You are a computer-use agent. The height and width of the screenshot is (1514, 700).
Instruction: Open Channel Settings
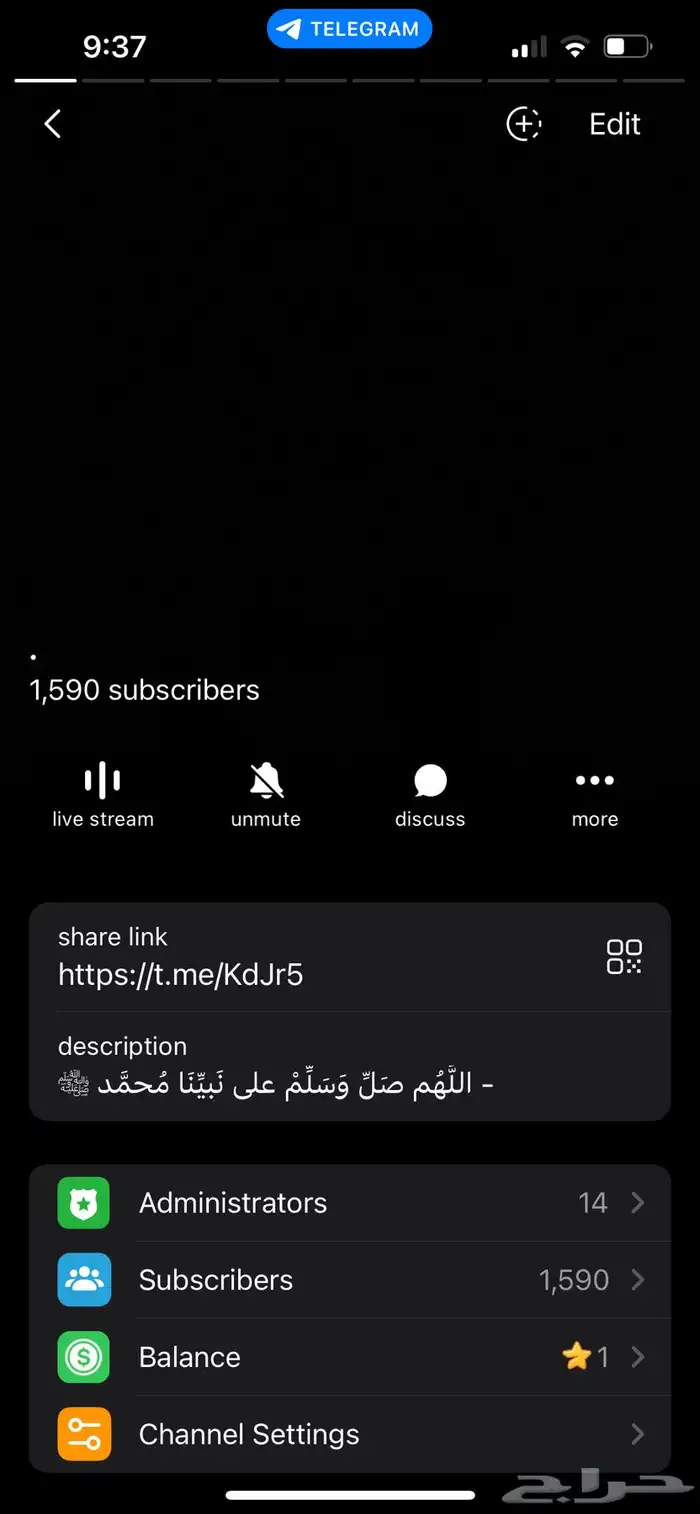point(350,1434)
